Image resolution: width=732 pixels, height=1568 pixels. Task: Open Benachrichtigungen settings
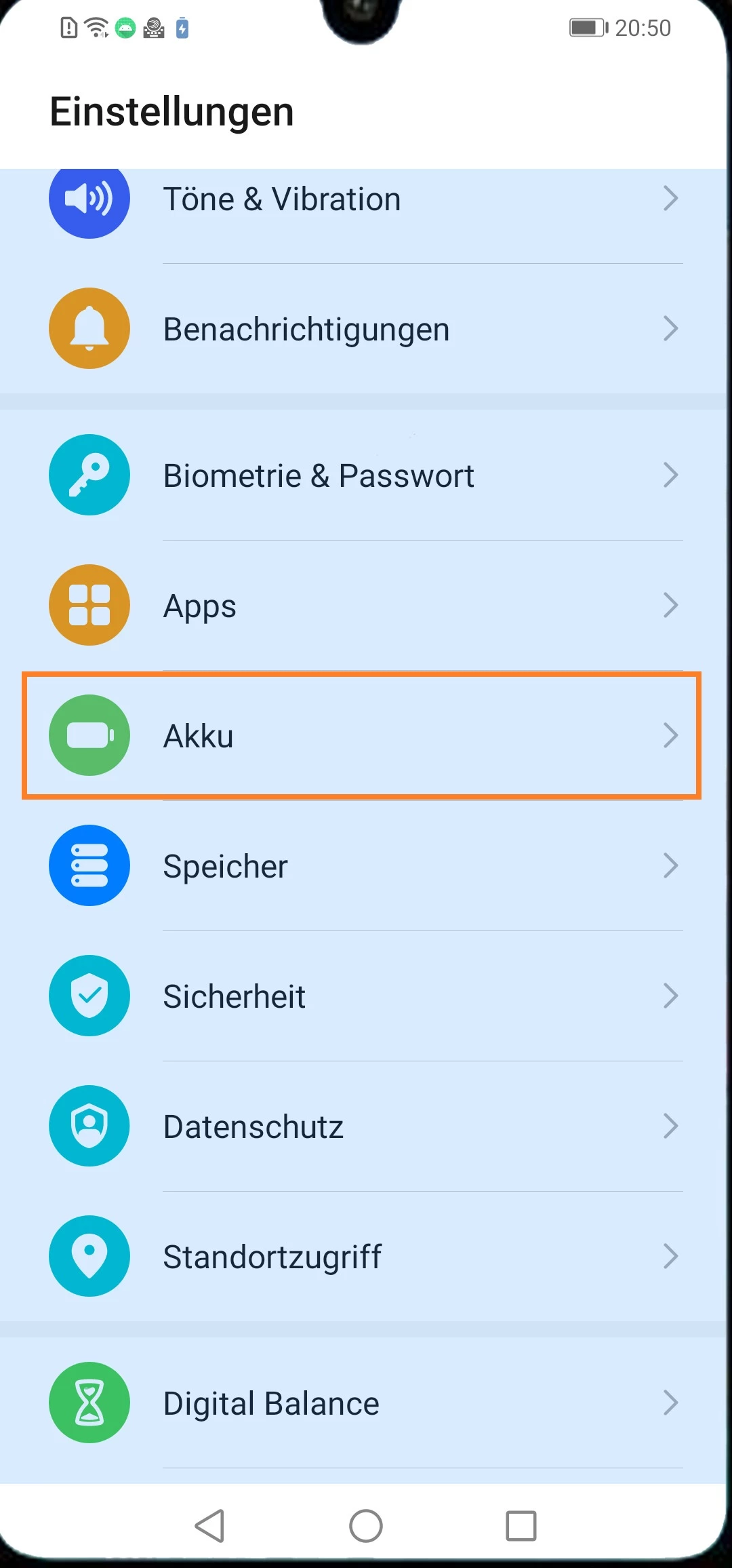pos(366,330)
